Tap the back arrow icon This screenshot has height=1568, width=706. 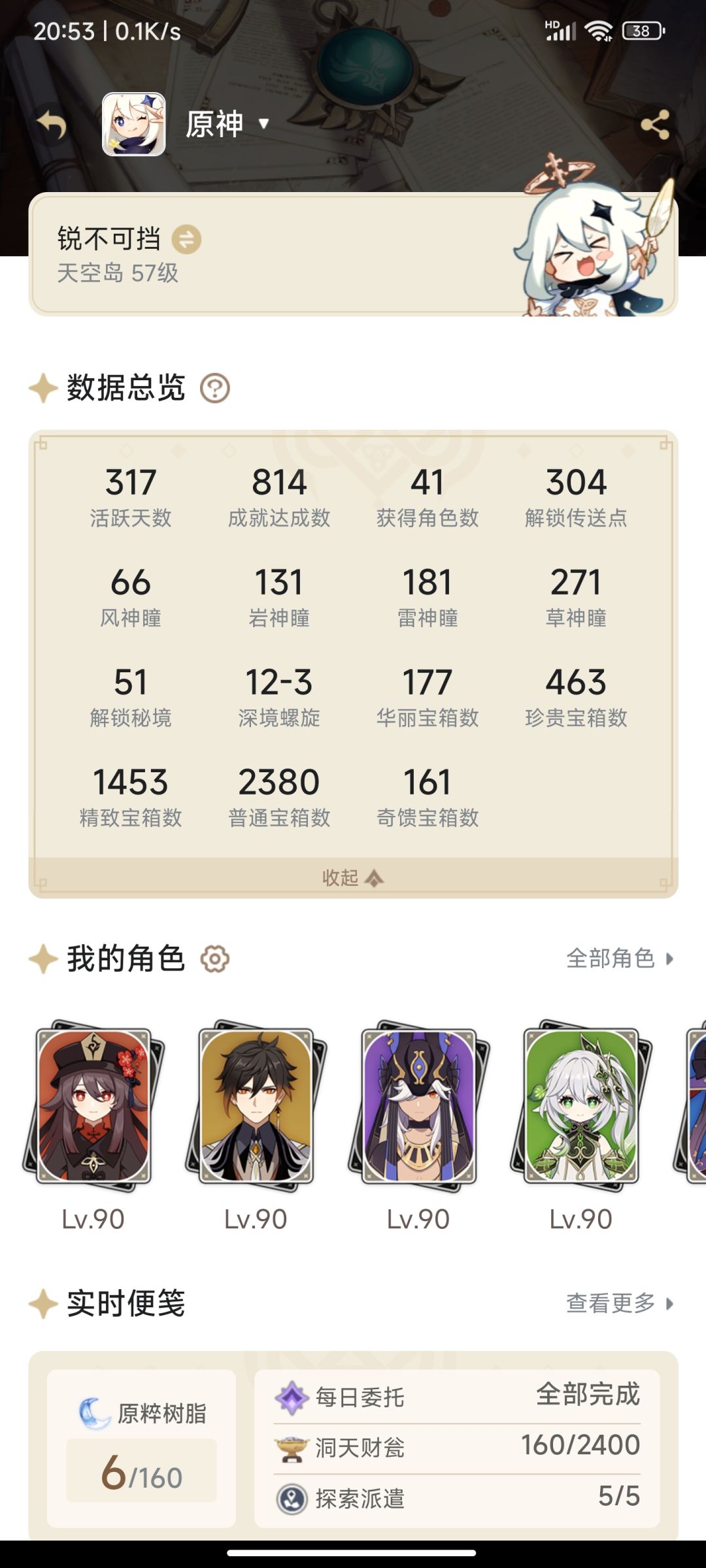tap(52, 124)
